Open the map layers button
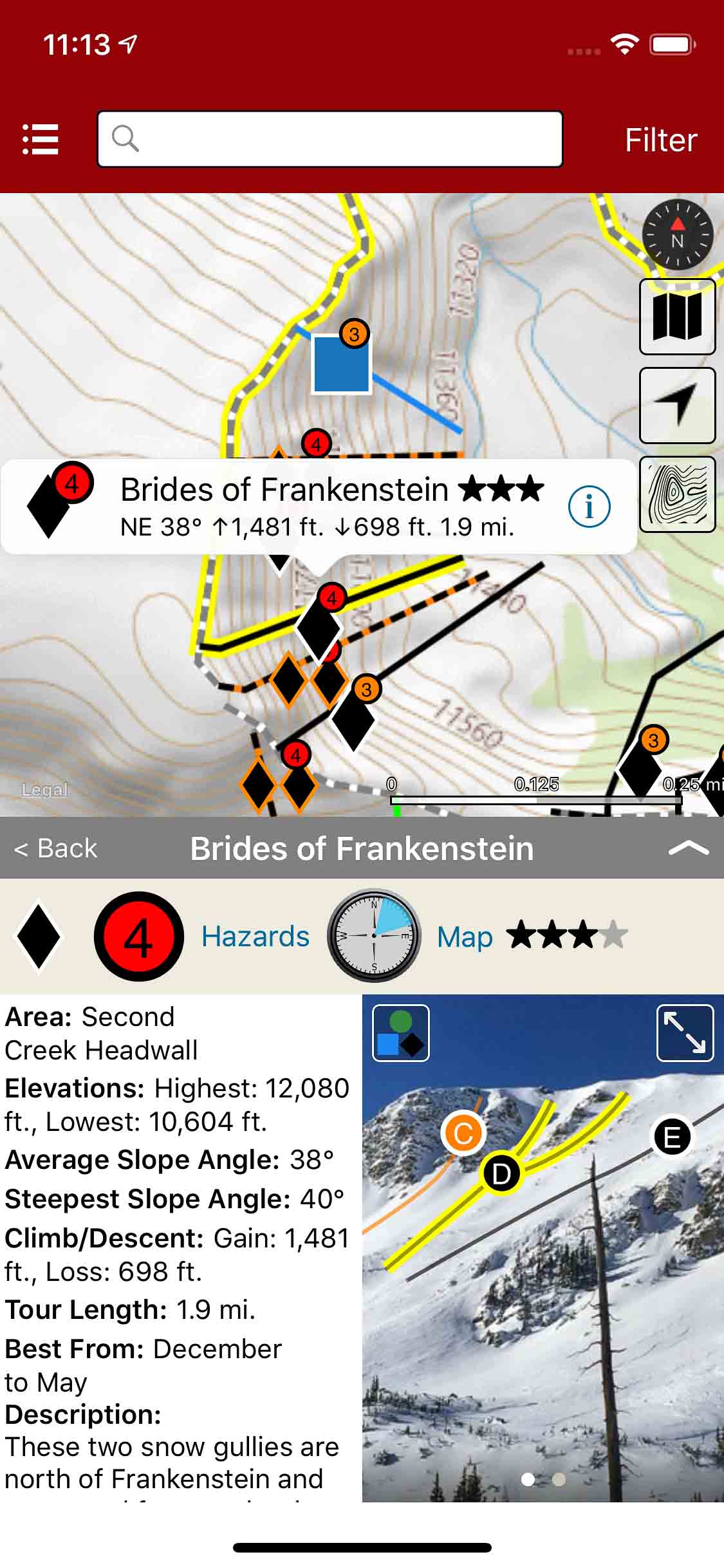The height and width of the screenshot is (1568, 724). (677, 317)
